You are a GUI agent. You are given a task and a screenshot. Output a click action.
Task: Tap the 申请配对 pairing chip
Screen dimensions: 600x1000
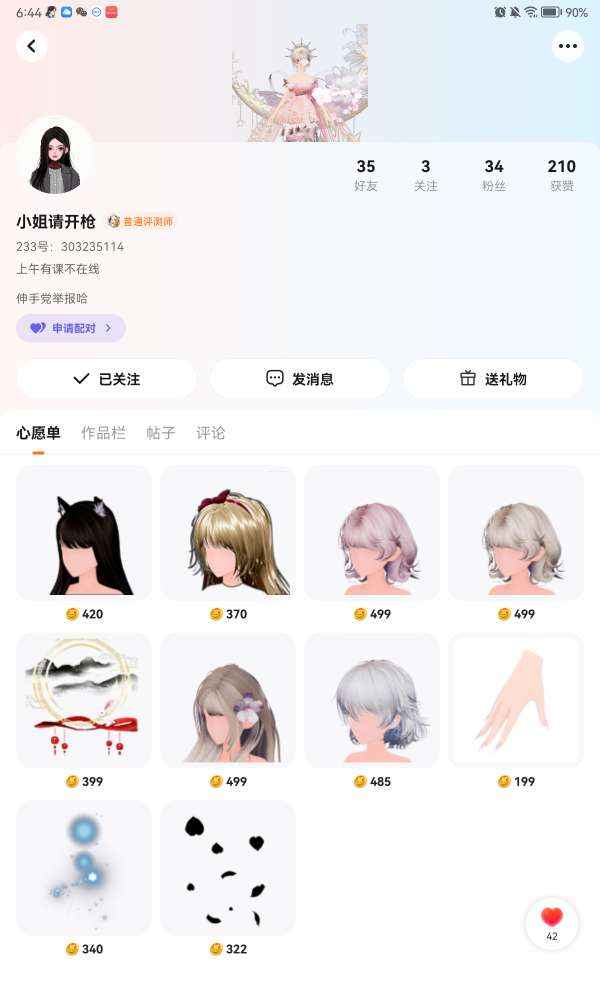tap(71, 328)
